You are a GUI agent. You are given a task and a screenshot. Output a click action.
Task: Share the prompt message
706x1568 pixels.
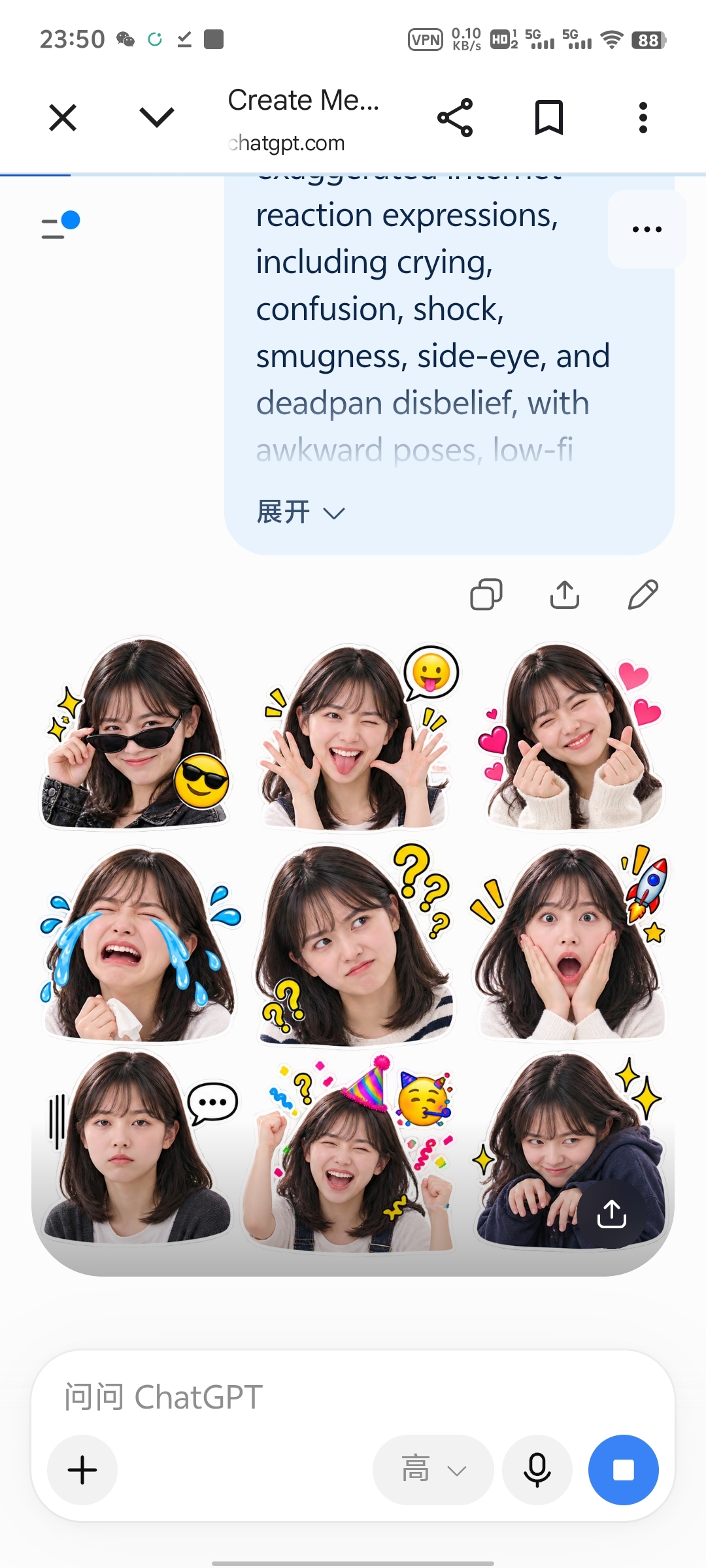pos(565,595)
